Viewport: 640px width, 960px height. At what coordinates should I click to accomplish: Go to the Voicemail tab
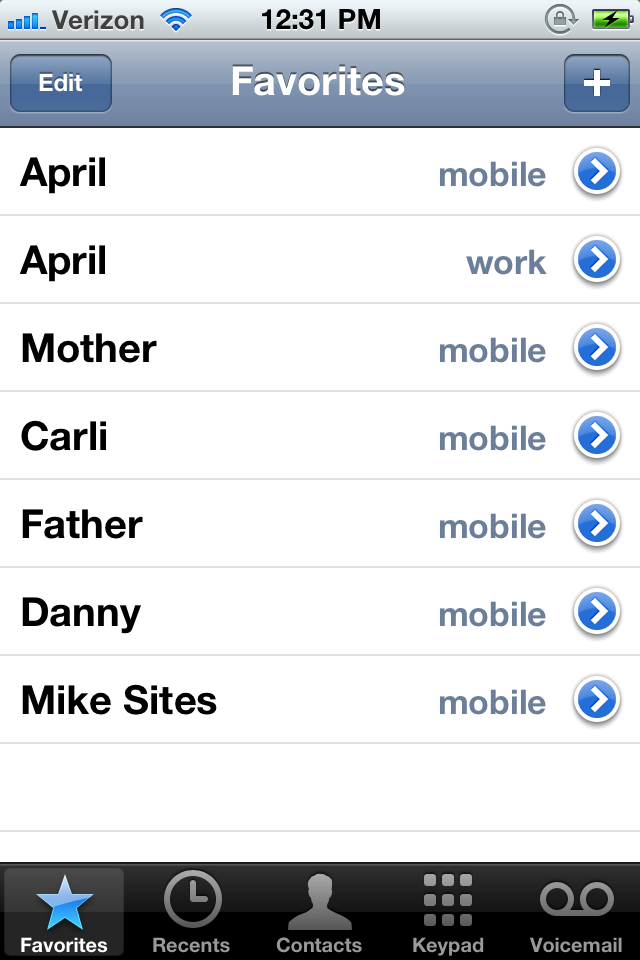click(576, 913)
